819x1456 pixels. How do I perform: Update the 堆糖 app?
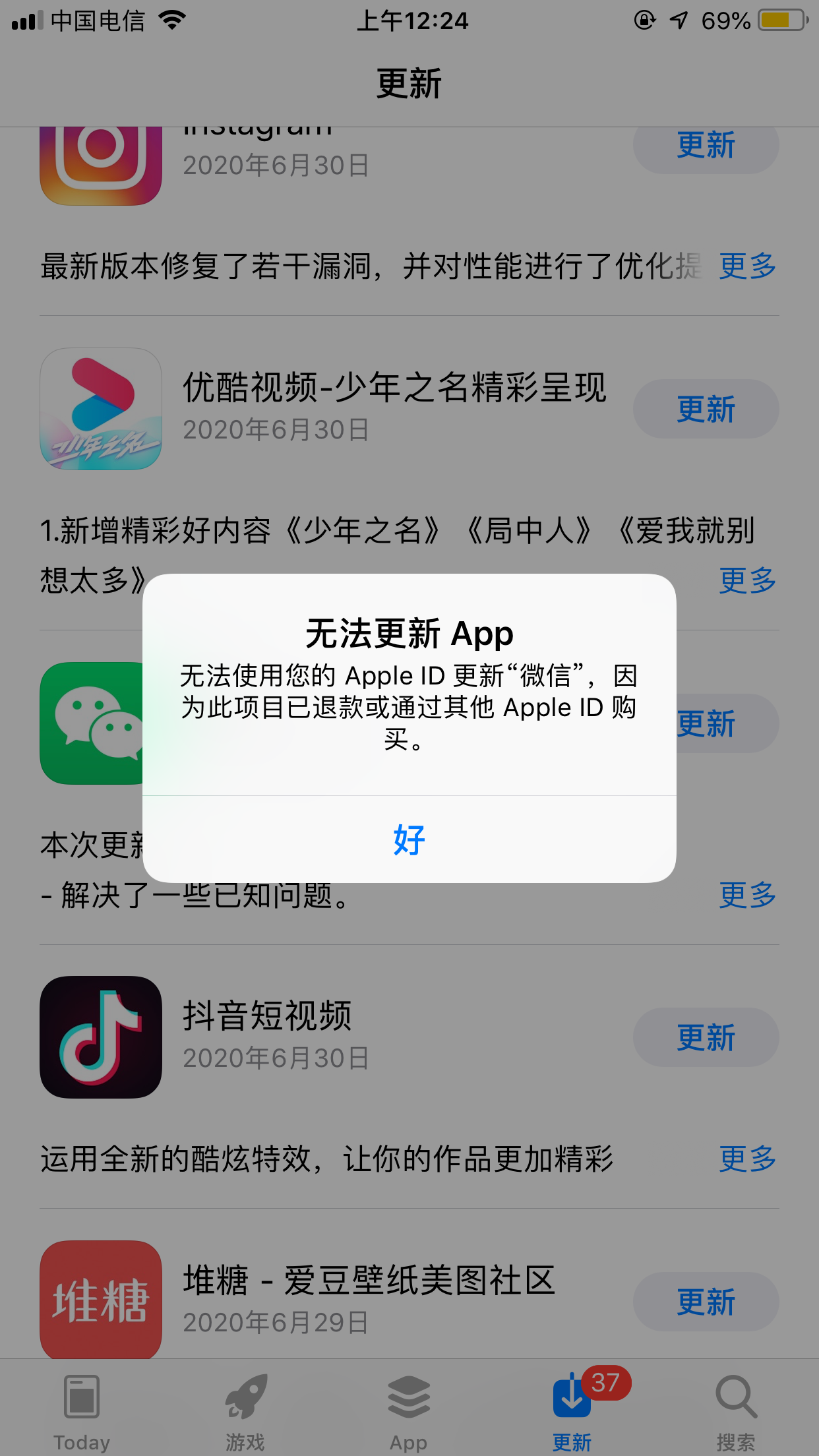pos(706,1302)
